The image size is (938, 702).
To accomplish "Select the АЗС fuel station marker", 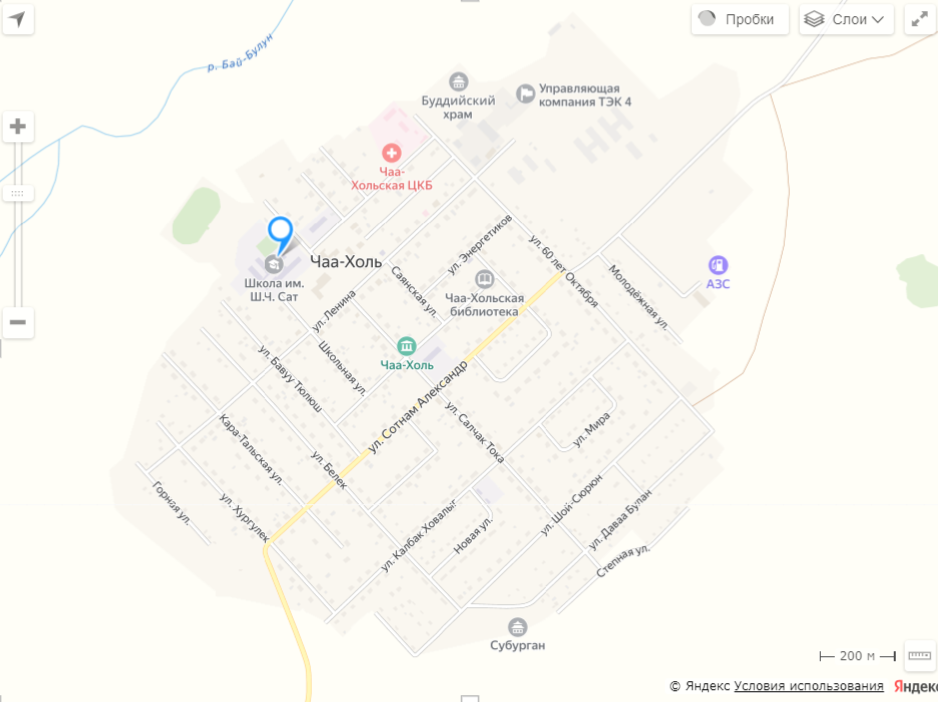I will 717,265.
